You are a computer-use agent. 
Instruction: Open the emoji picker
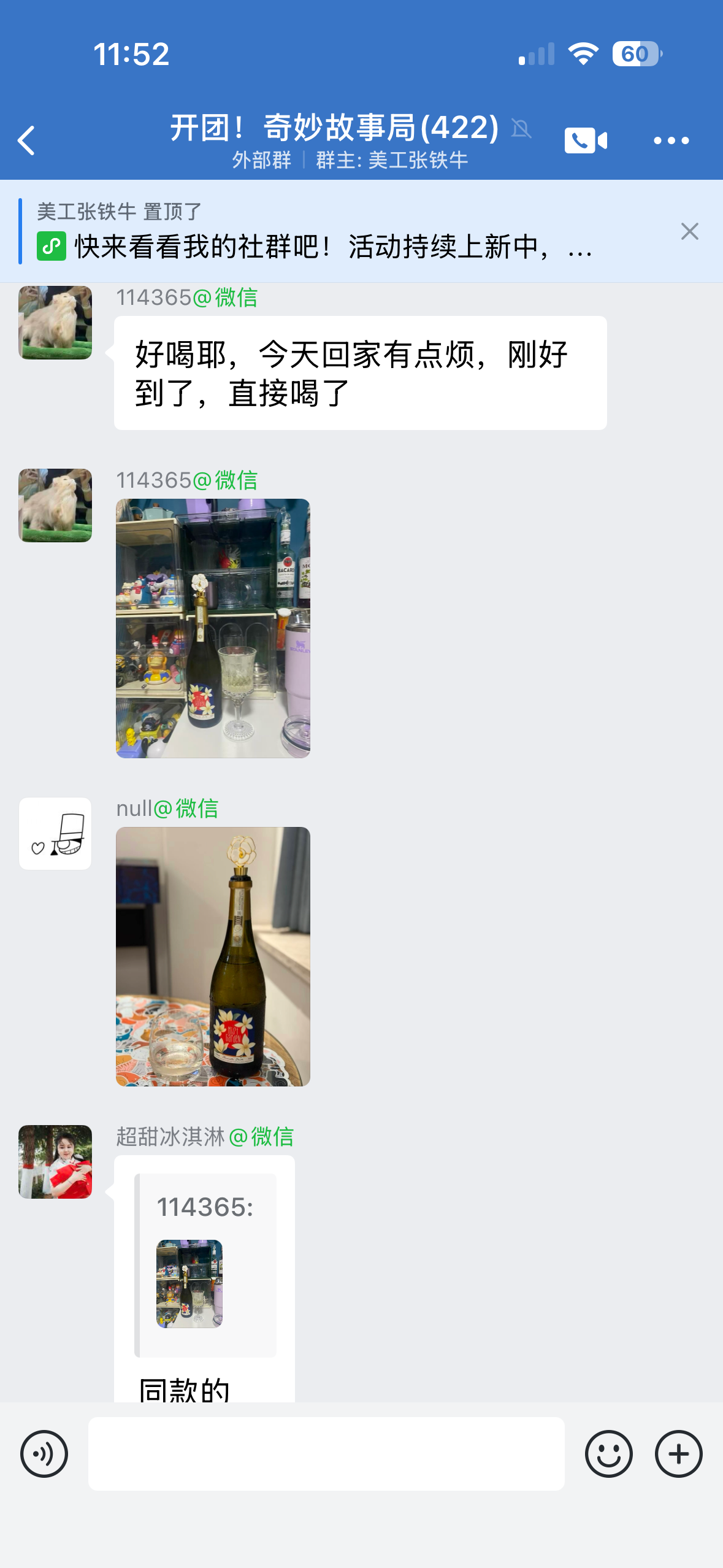(x=608, y=1454)
